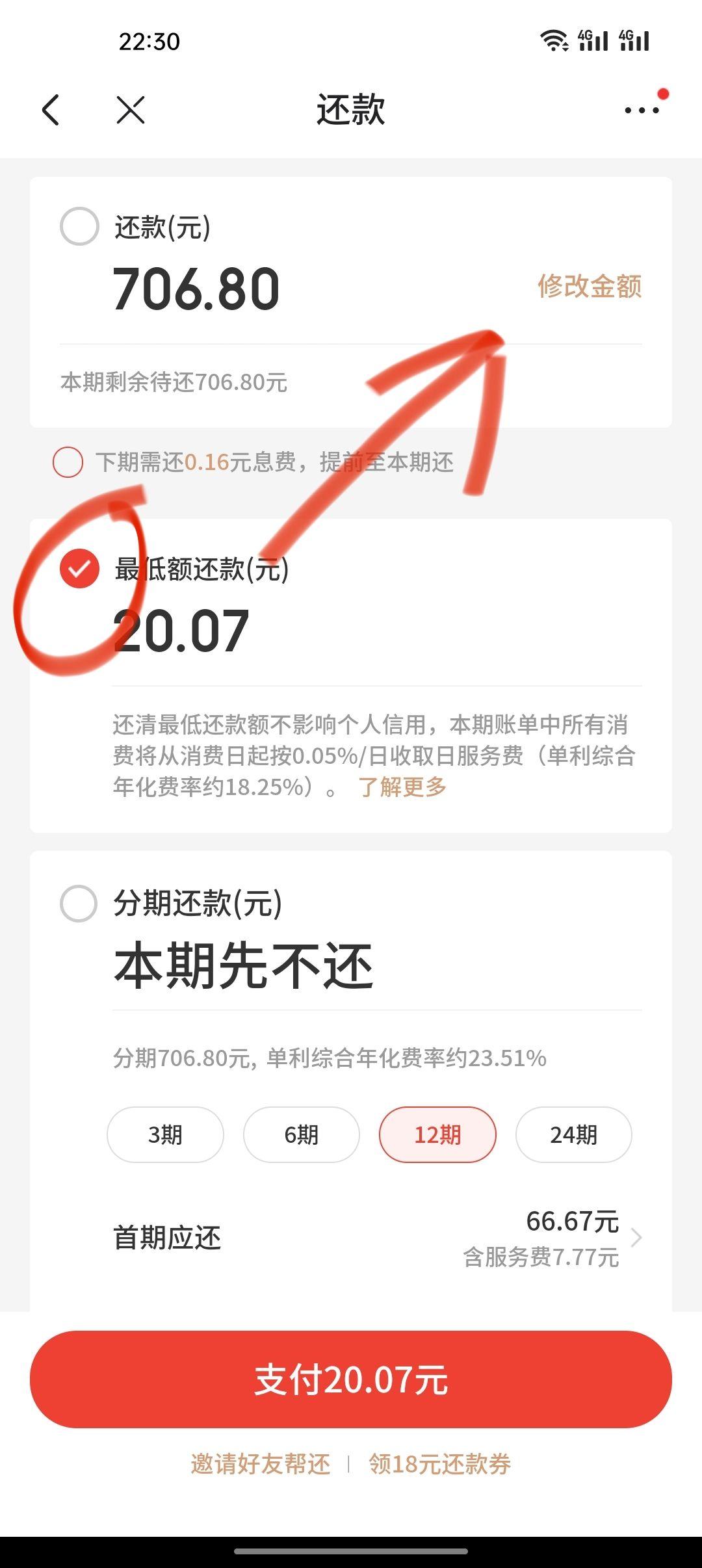This screenshot has width=702, height=1568.
Task: Pick the 6期 installment chip
Action: (x=302, y=1134)
